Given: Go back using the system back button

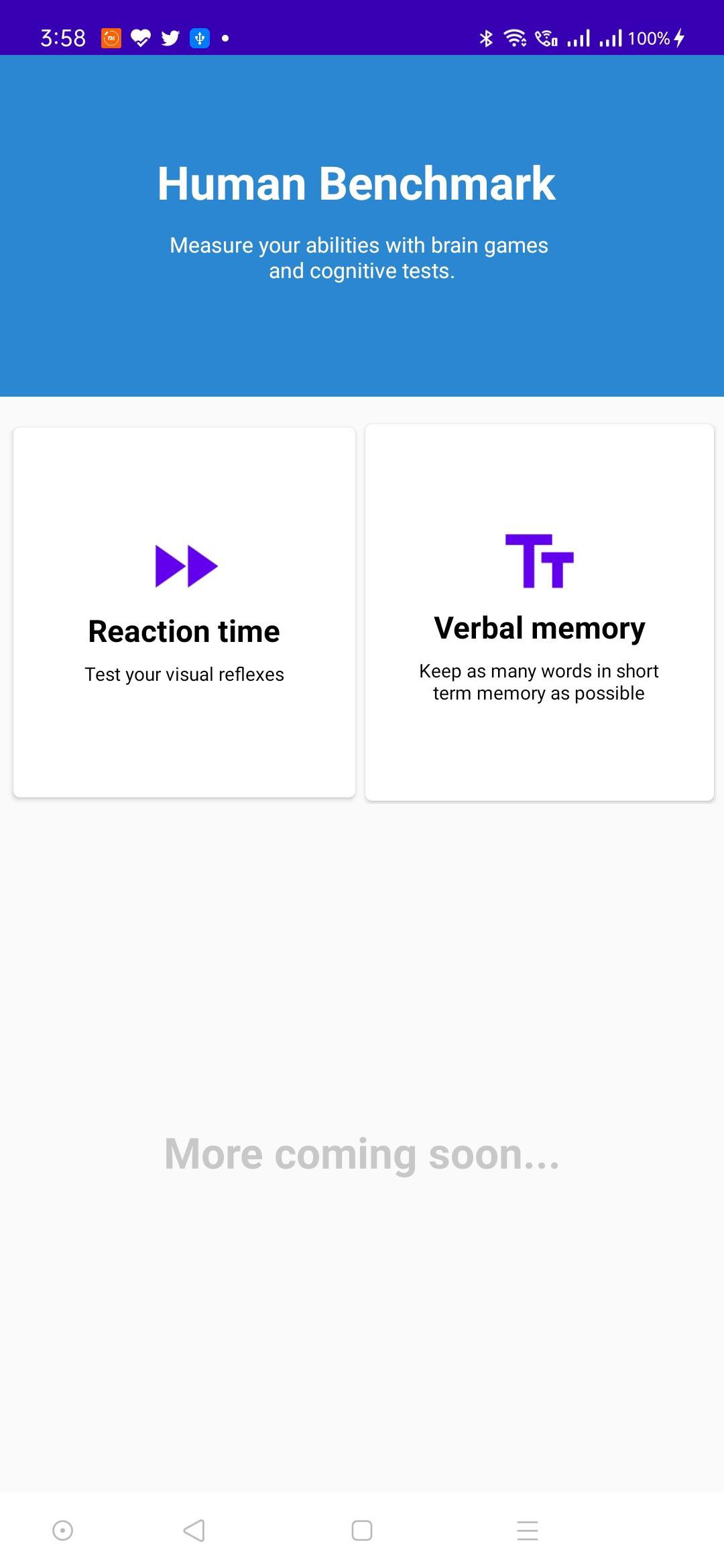Looking at the screenshot, I should [x=194, y=1530].
